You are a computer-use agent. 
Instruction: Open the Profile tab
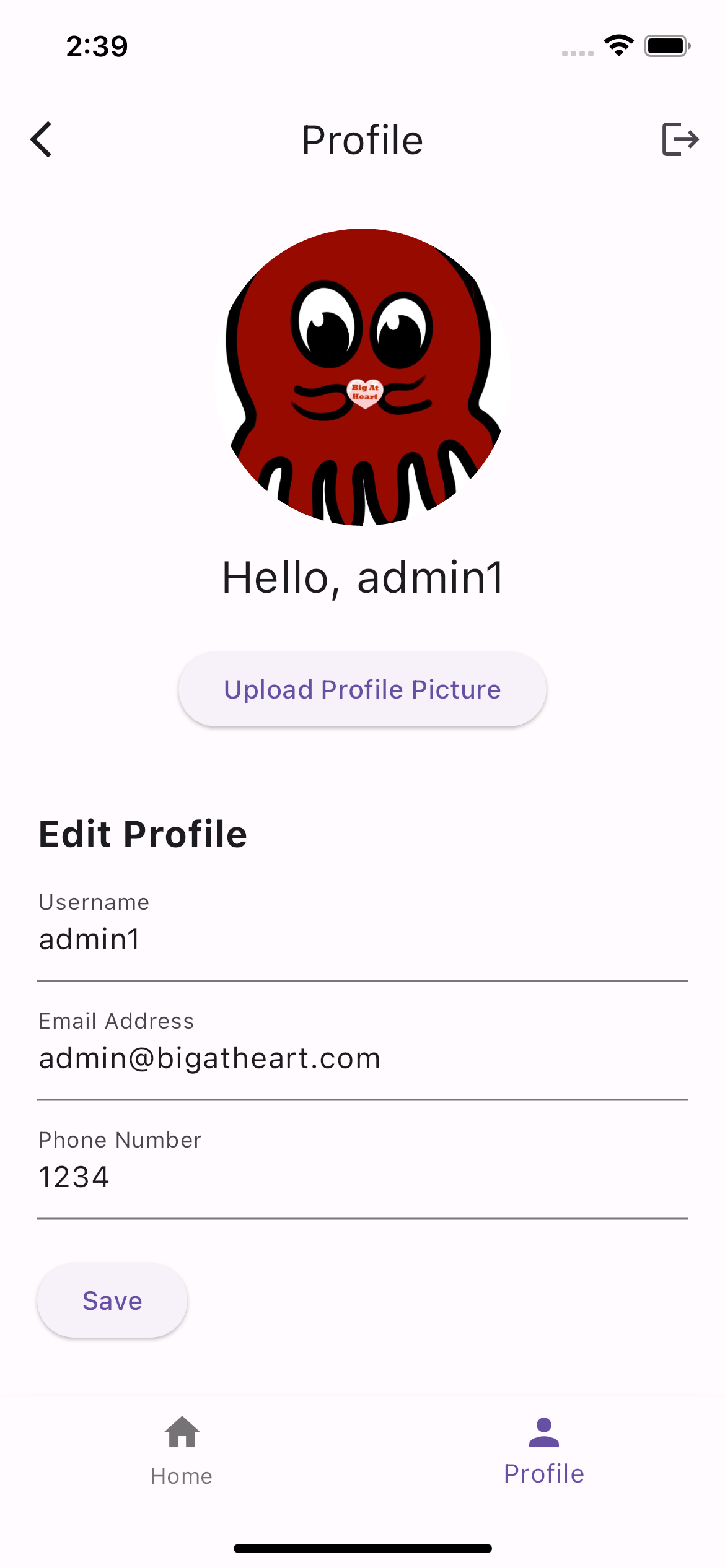(543, 1449)
